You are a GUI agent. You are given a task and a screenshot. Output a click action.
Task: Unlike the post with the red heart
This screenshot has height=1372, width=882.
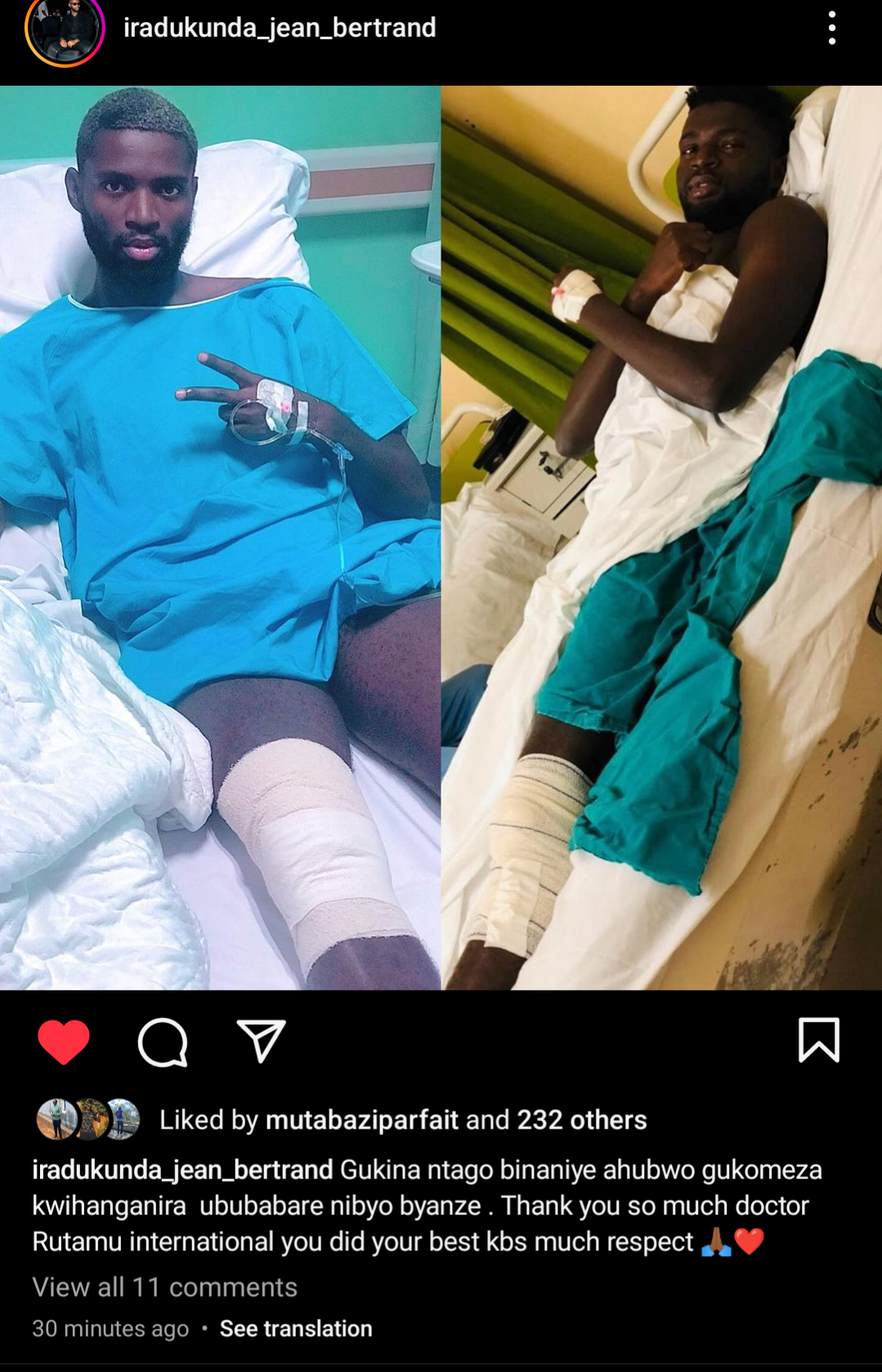click(64, 1042)
